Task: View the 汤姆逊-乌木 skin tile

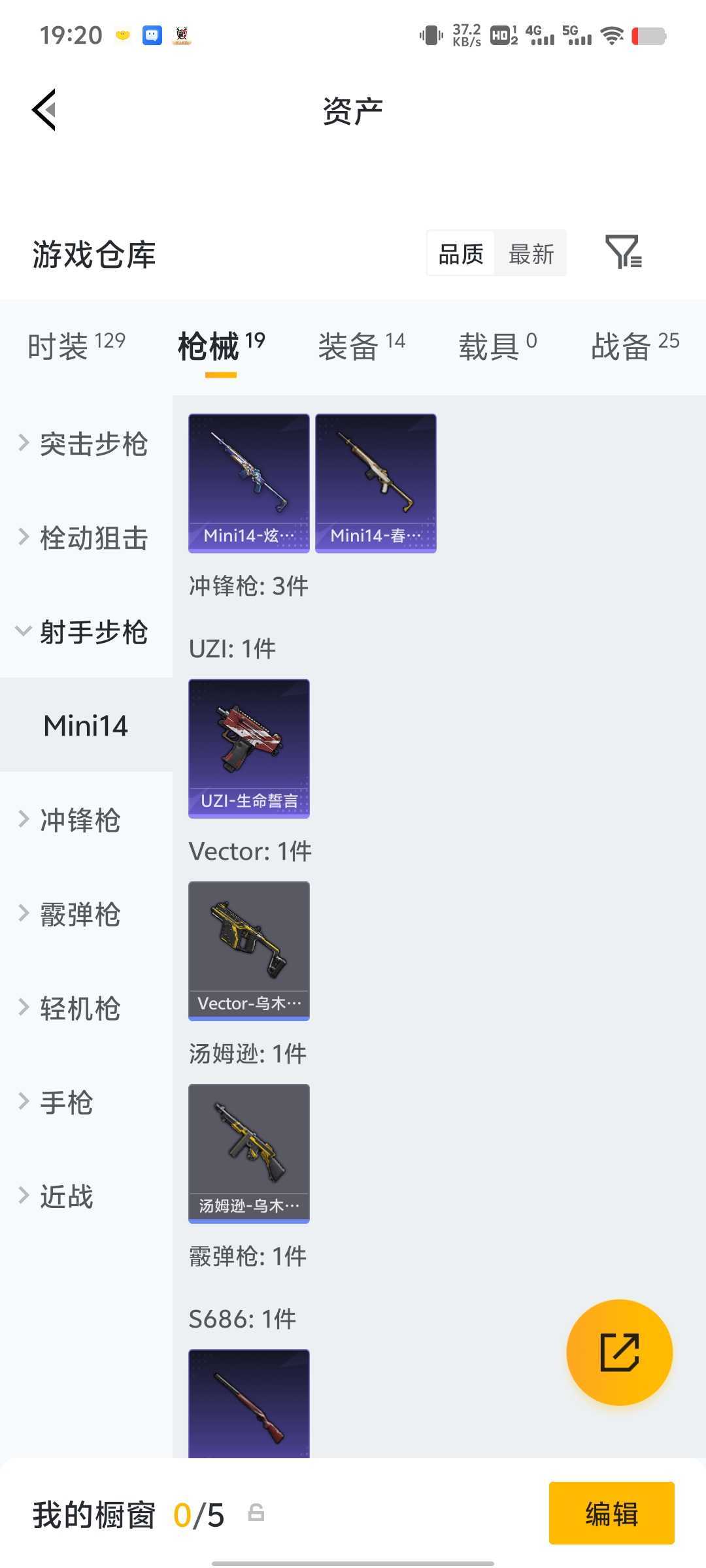Action: coord(249,1153)
